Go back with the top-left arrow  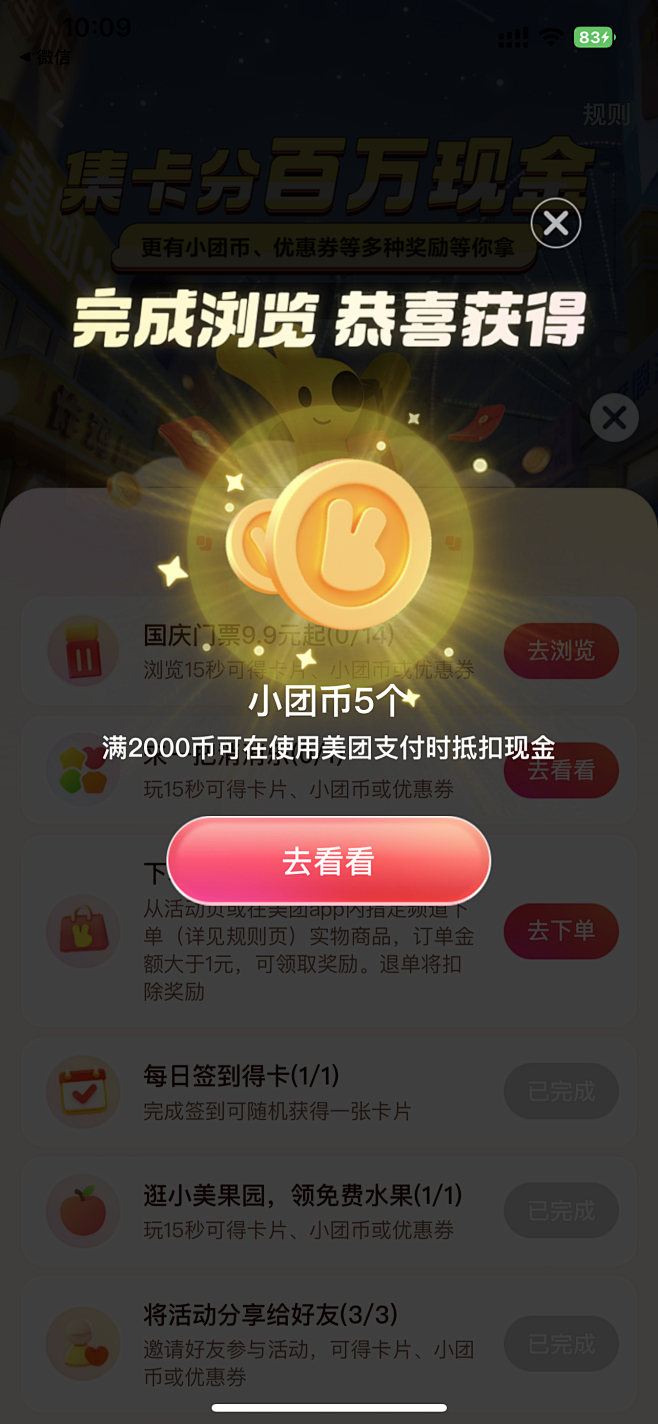[57, 114]
